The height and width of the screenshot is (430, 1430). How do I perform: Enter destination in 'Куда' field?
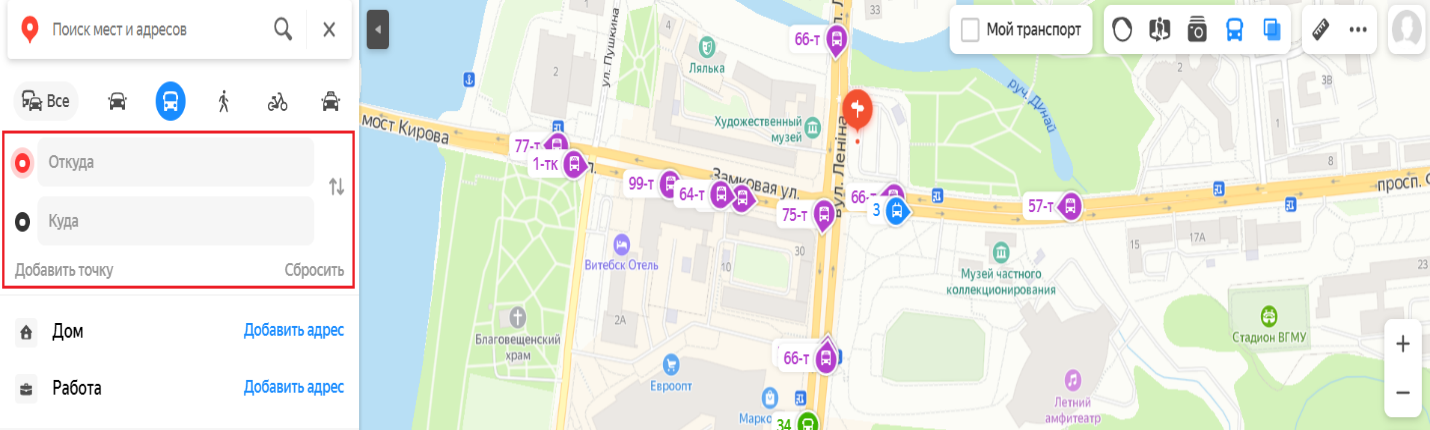pos(175,221)
